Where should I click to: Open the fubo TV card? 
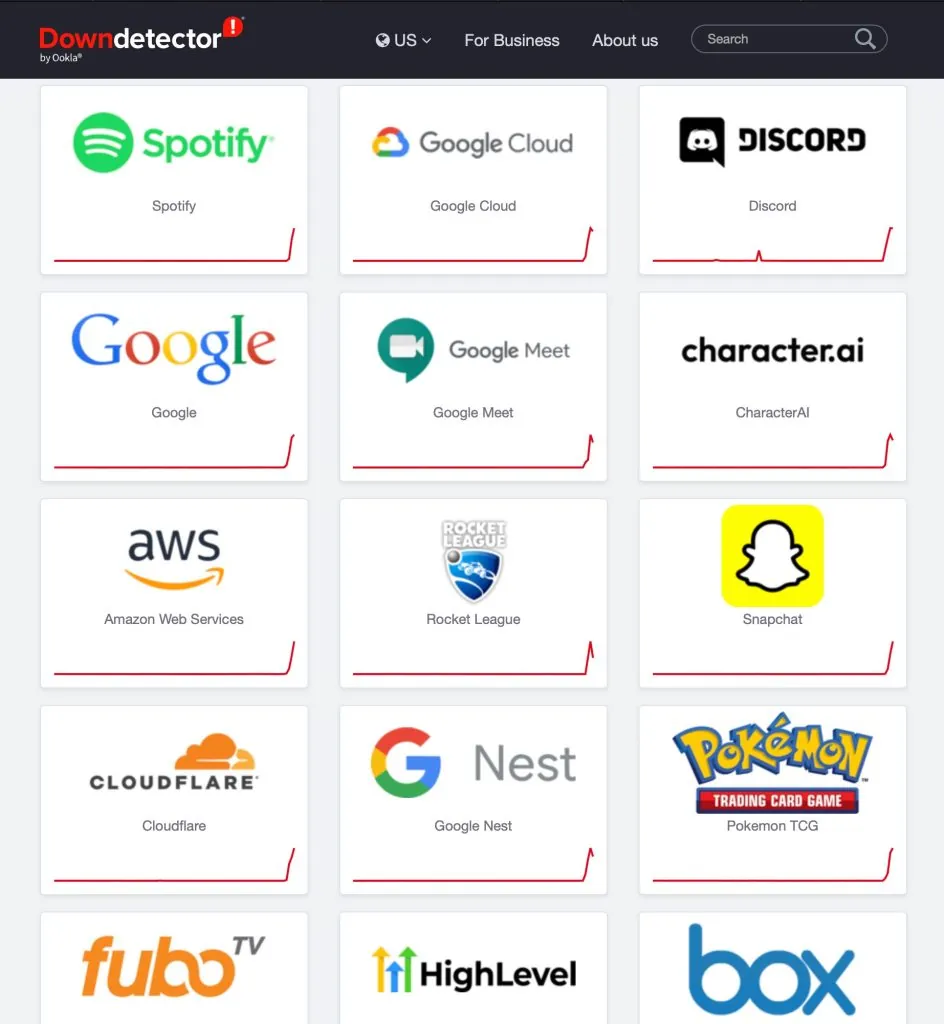[174, 970]
